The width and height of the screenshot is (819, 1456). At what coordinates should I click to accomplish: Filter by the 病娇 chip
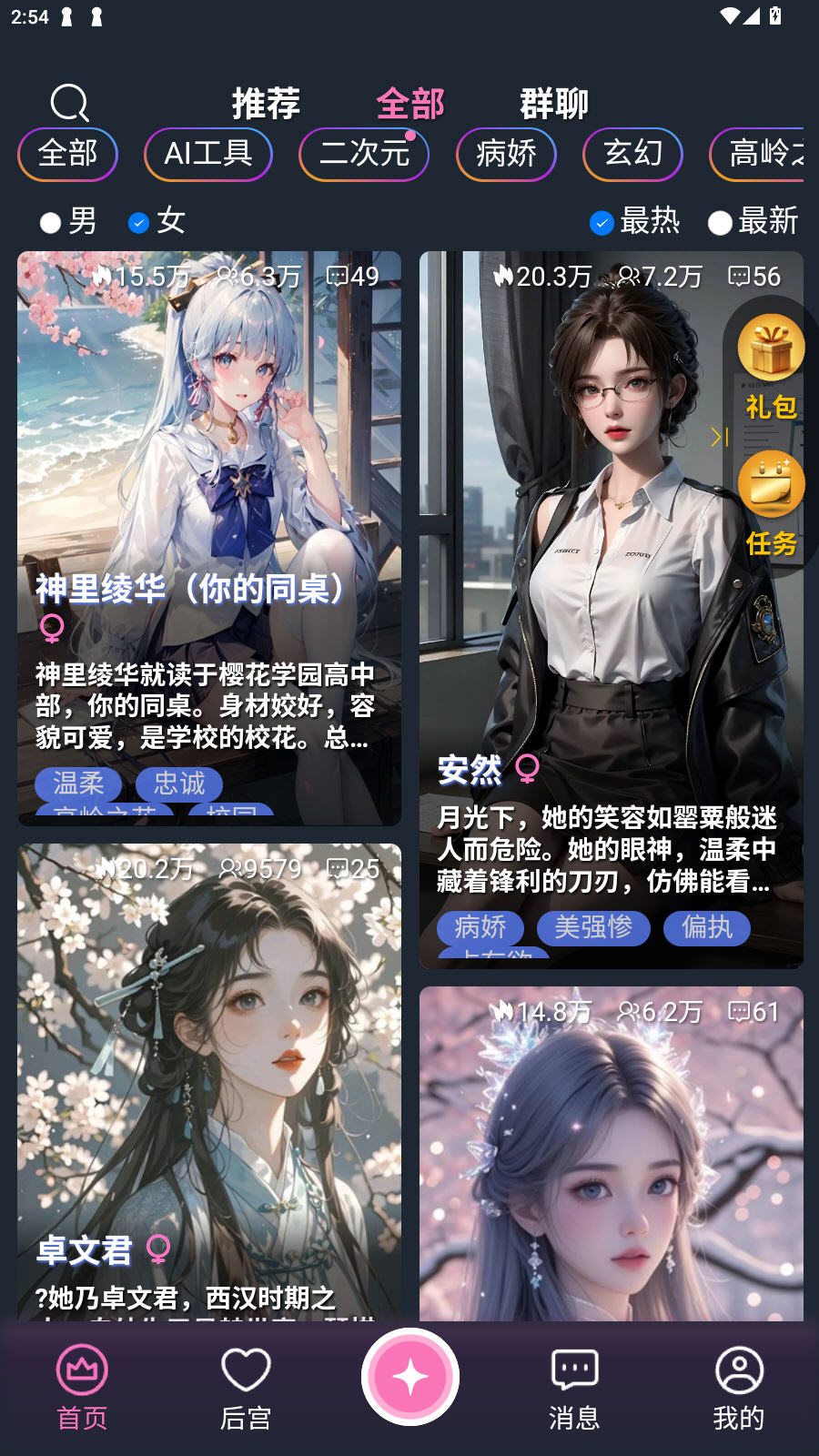pyautogui.click(x=506, y=154)
